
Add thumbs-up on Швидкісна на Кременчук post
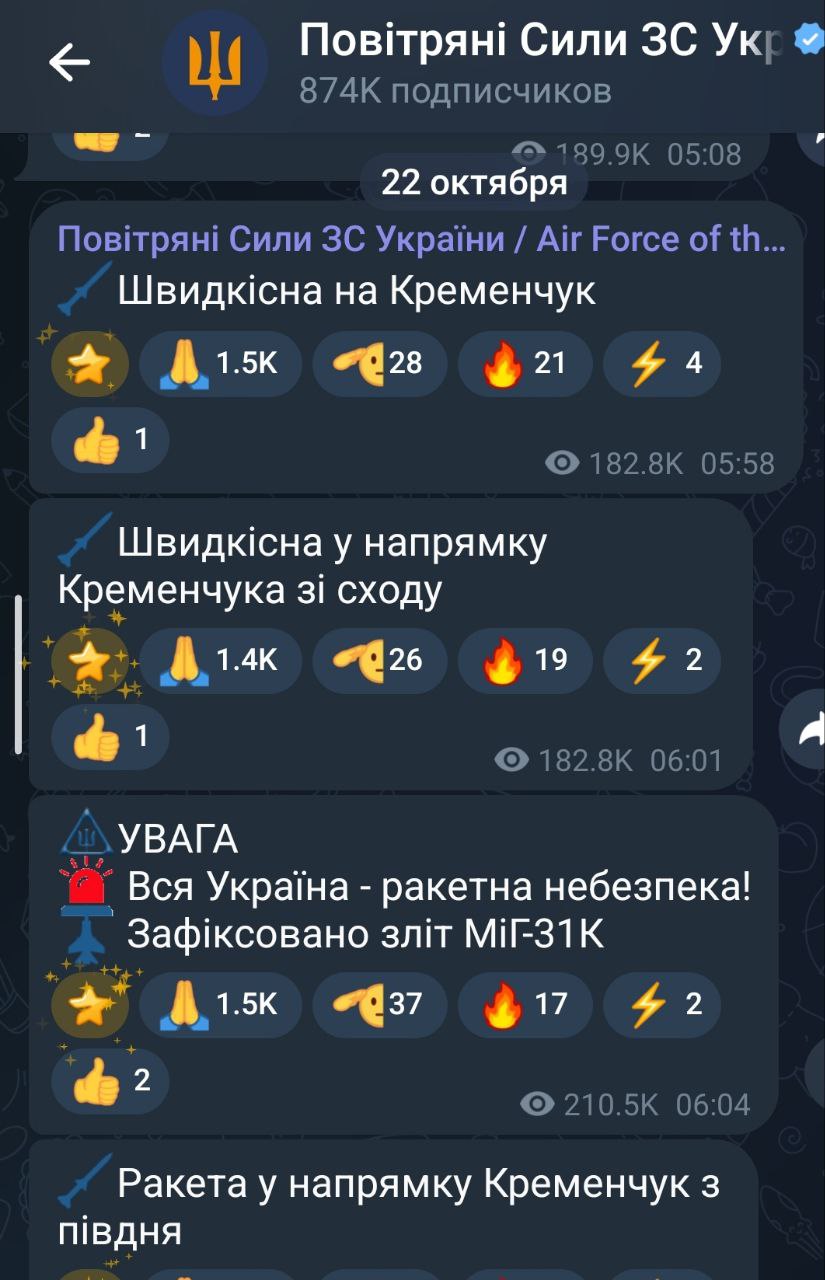(x=110, y=438)
